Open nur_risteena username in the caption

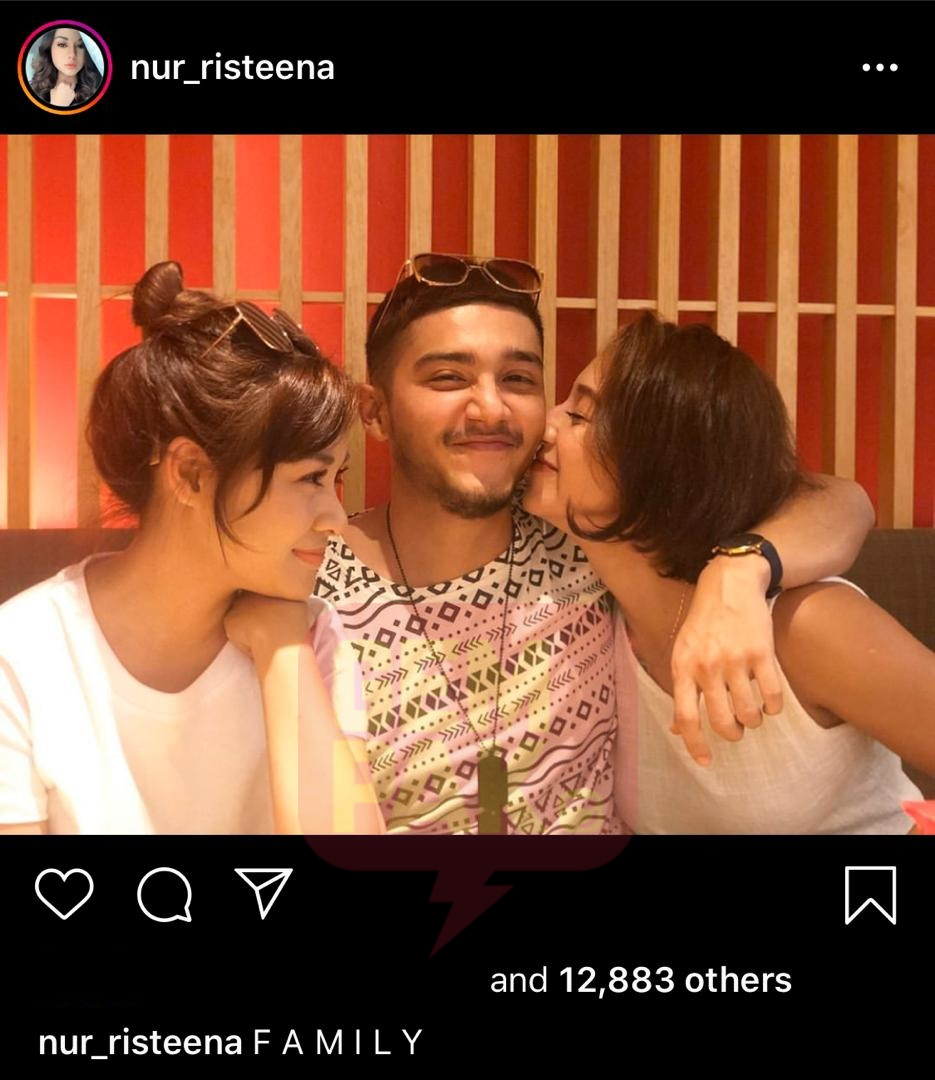[140, 1043]
